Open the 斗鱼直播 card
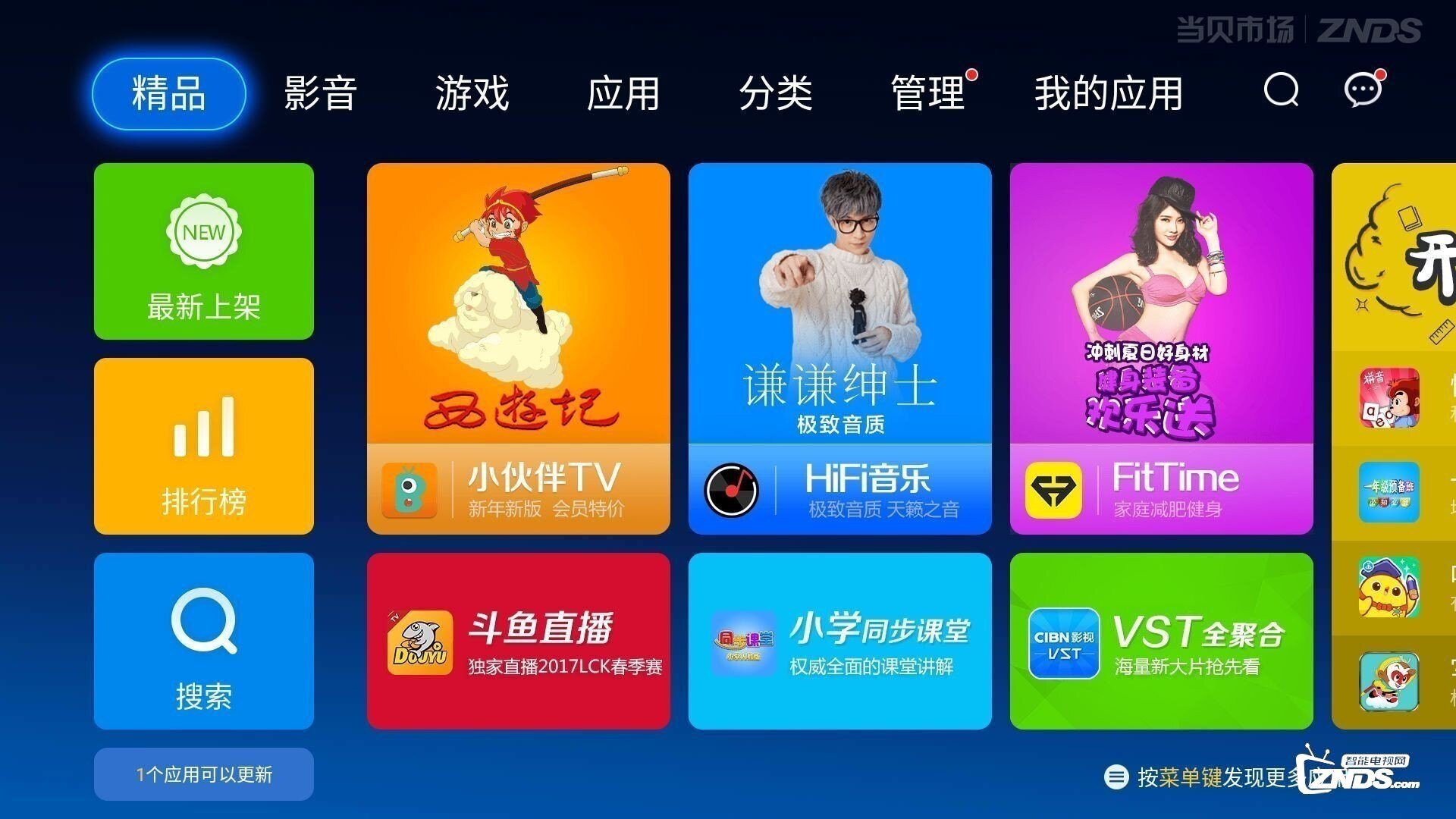Viewport: 1456px width, 819px height. pos(518,641)
